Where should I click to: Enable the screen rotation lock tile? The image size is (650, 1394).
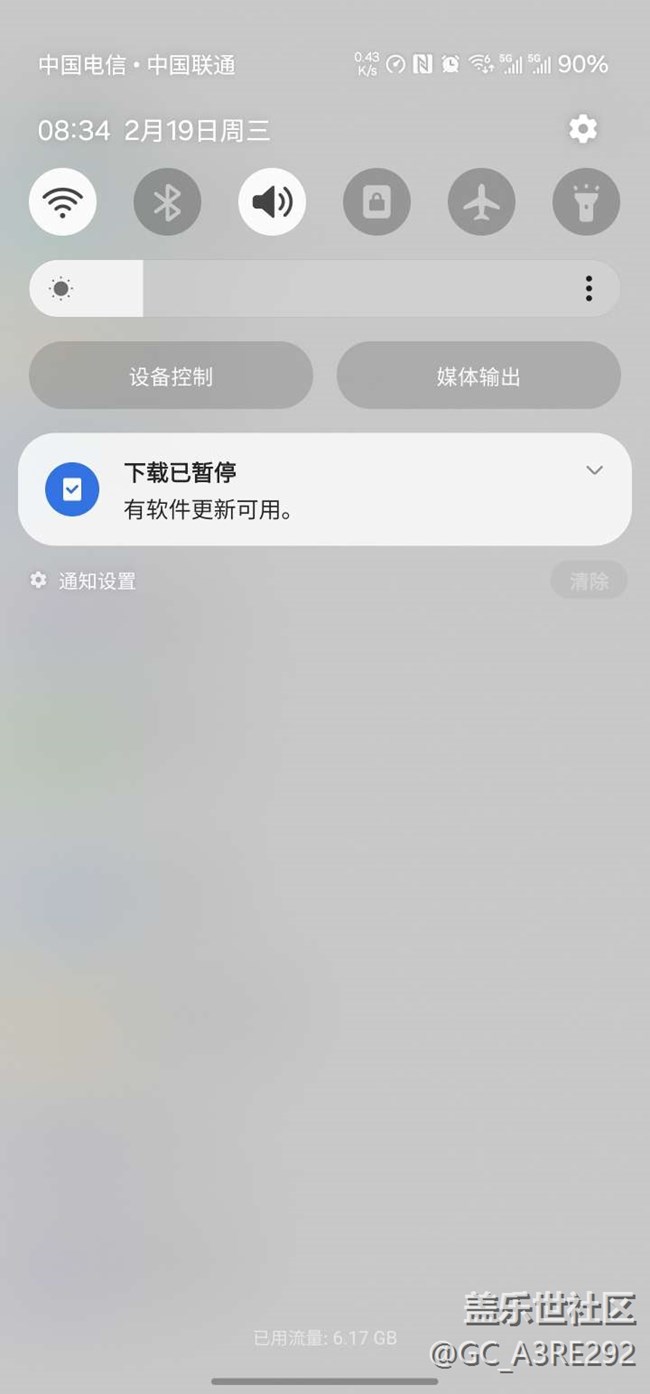pyautogui.click(x=377, y=202)
